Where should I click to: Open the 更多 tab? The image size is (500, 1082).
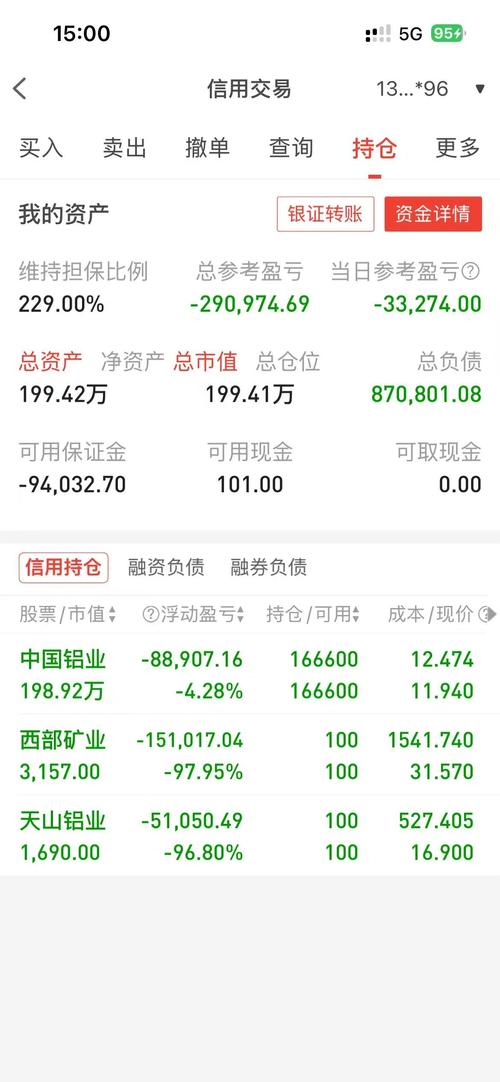pyautogui.click(x=457, y=148)
